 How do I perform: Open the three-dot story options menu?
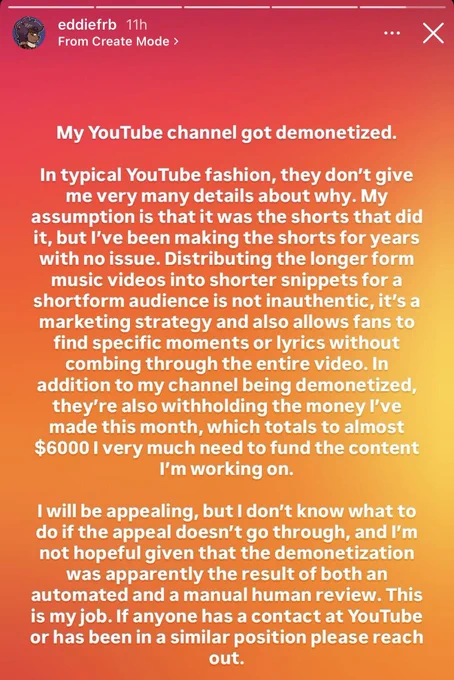pyautogui.click(x=392, y=33)
